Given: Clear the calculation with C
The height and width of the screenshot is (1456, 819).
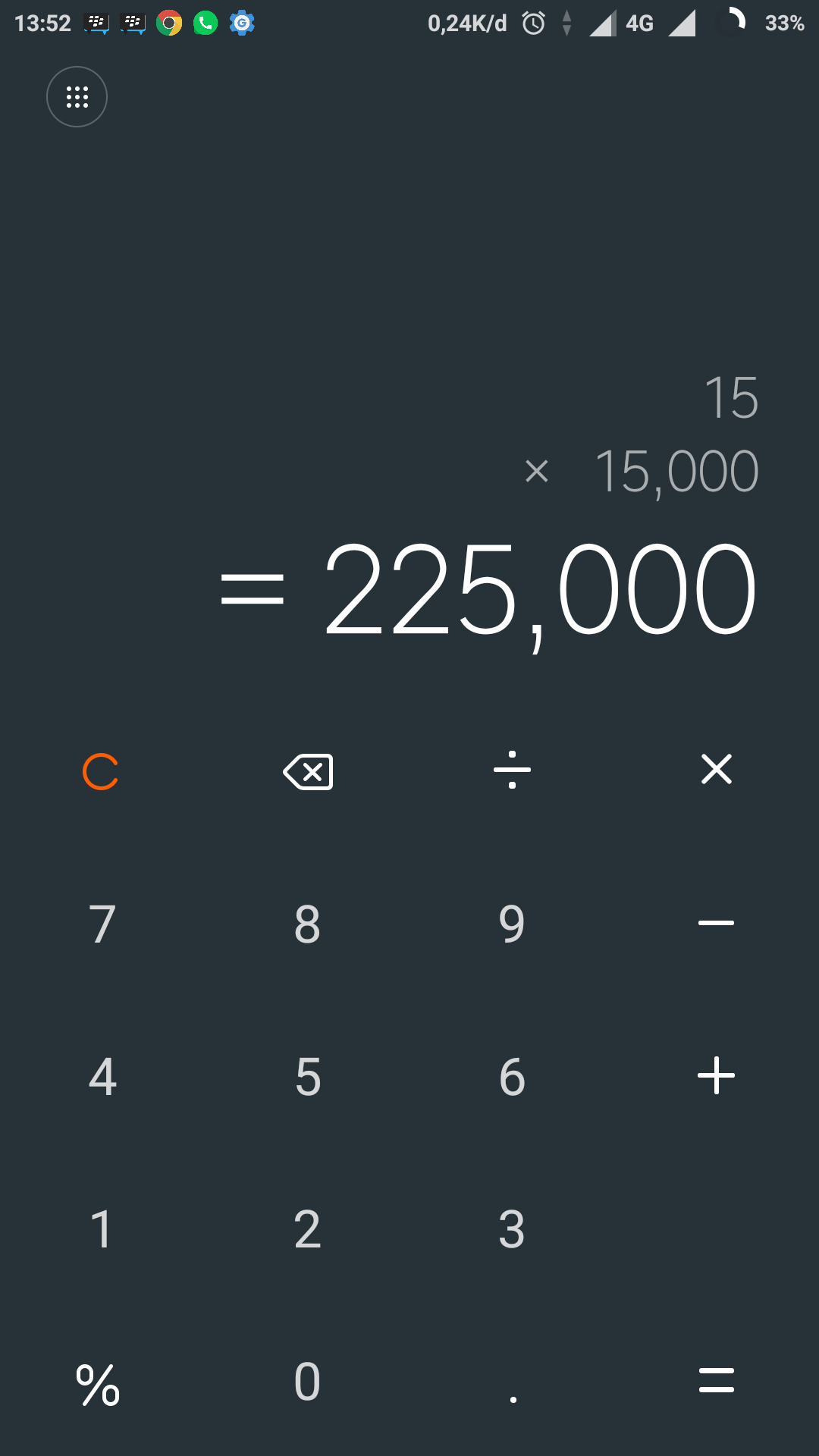Looking at the screenshot, I should coord(101,772).
